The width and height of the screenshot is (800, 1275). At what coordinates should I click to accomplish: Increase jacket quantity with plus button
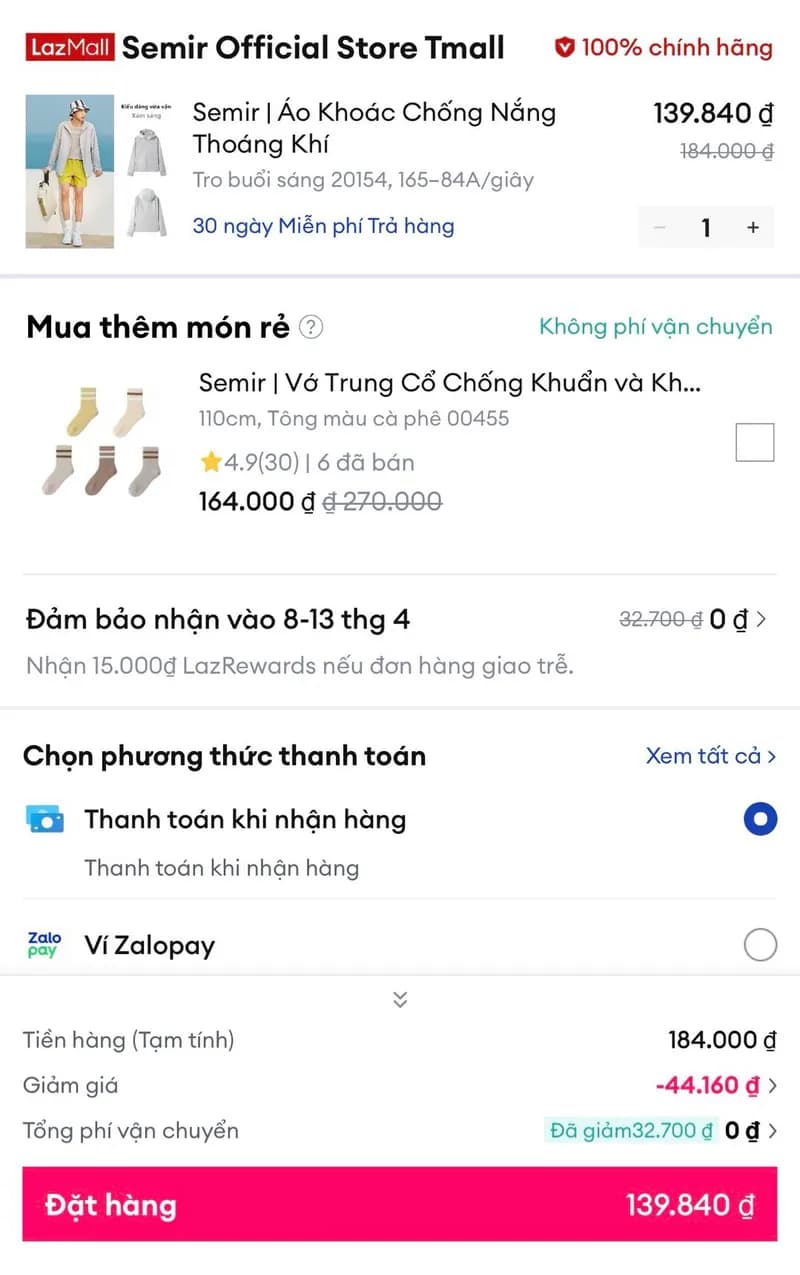tap(752, 227)
